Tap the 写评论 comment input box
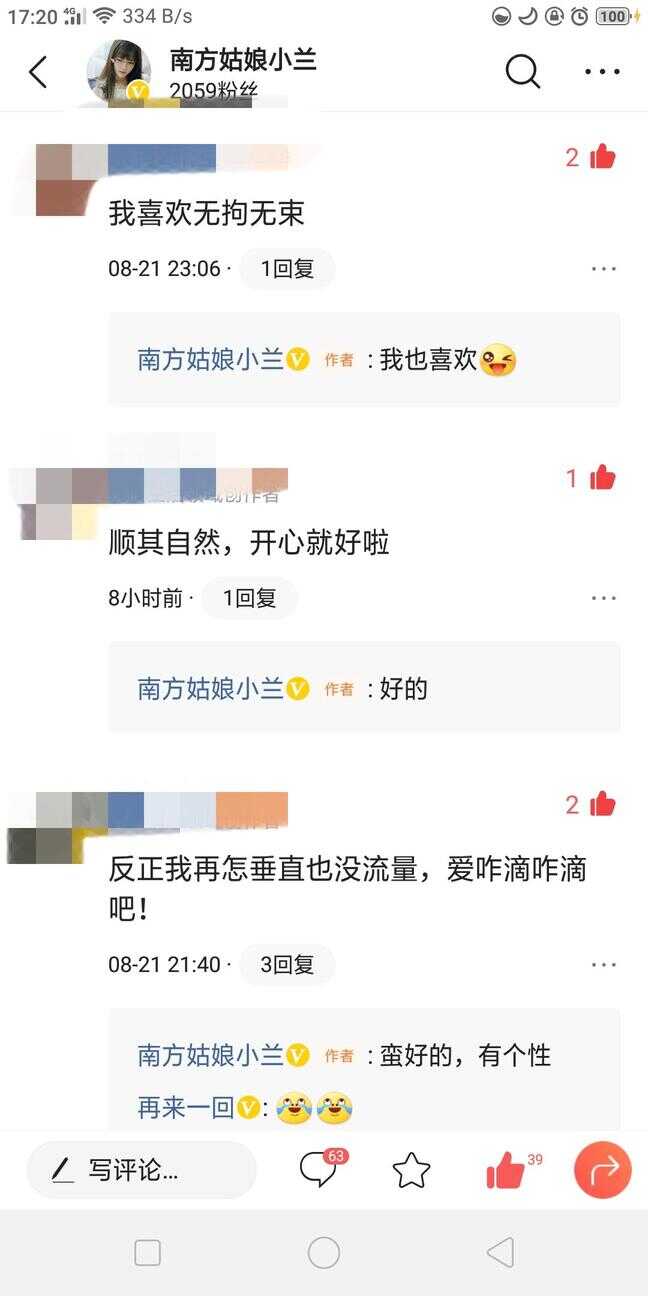This screenshot has width=648, height=1296. point(141,1170)
